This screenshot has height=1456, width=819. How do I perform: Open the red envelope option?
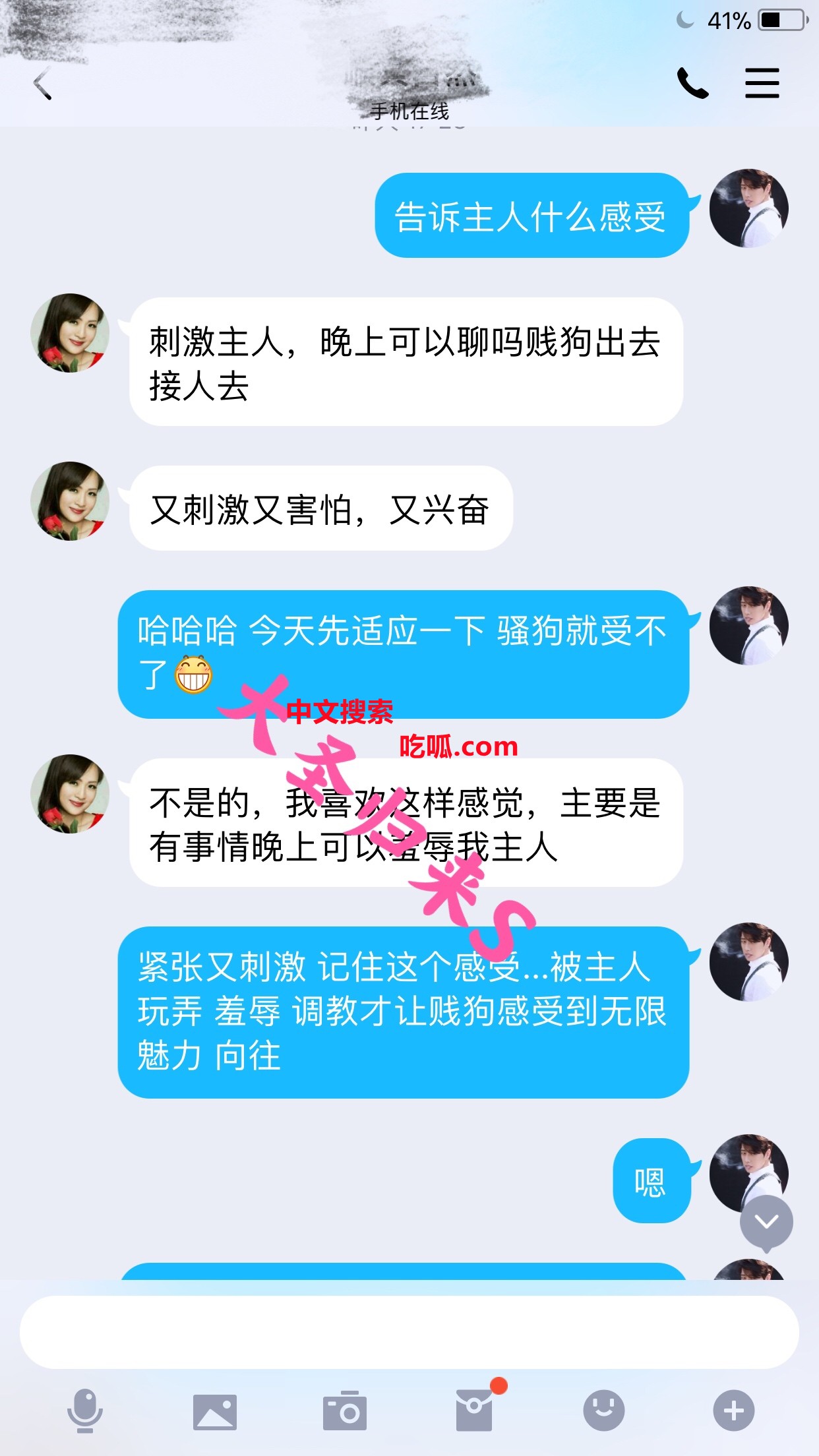point(475,1410)
